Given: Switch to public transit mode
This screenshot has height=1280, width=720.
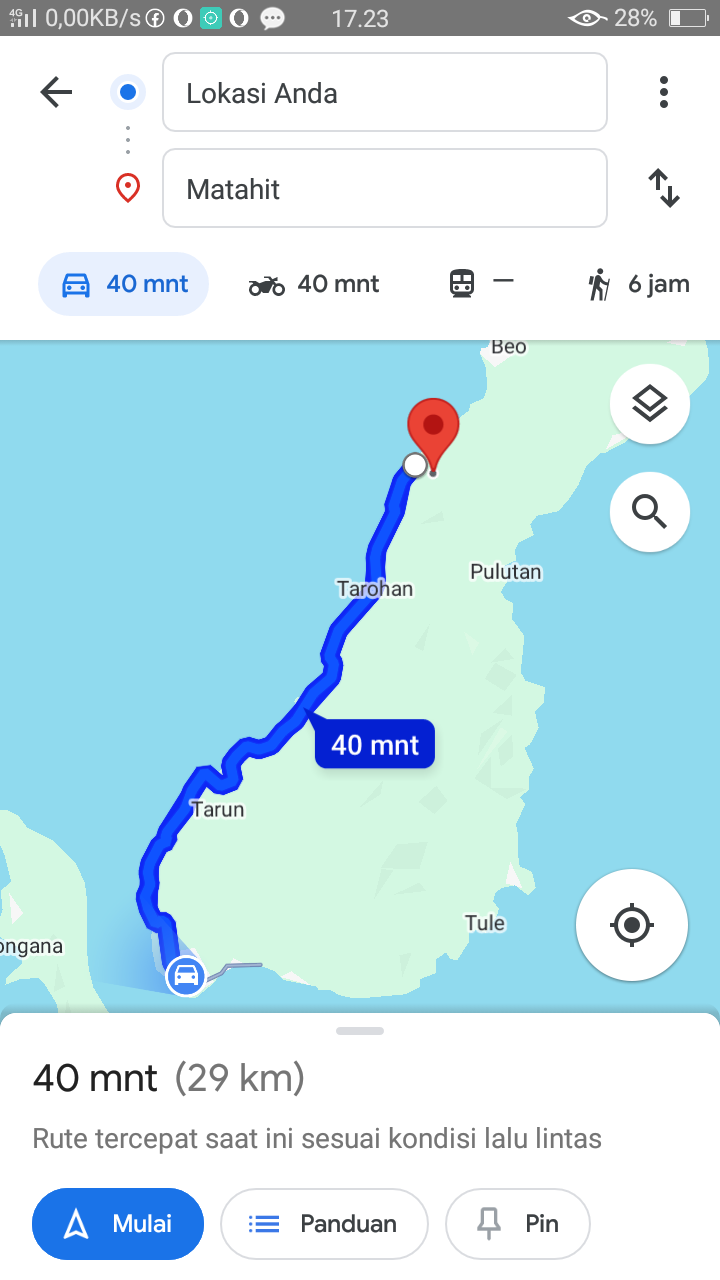Looking at the screenshot, I should [481, 284].
